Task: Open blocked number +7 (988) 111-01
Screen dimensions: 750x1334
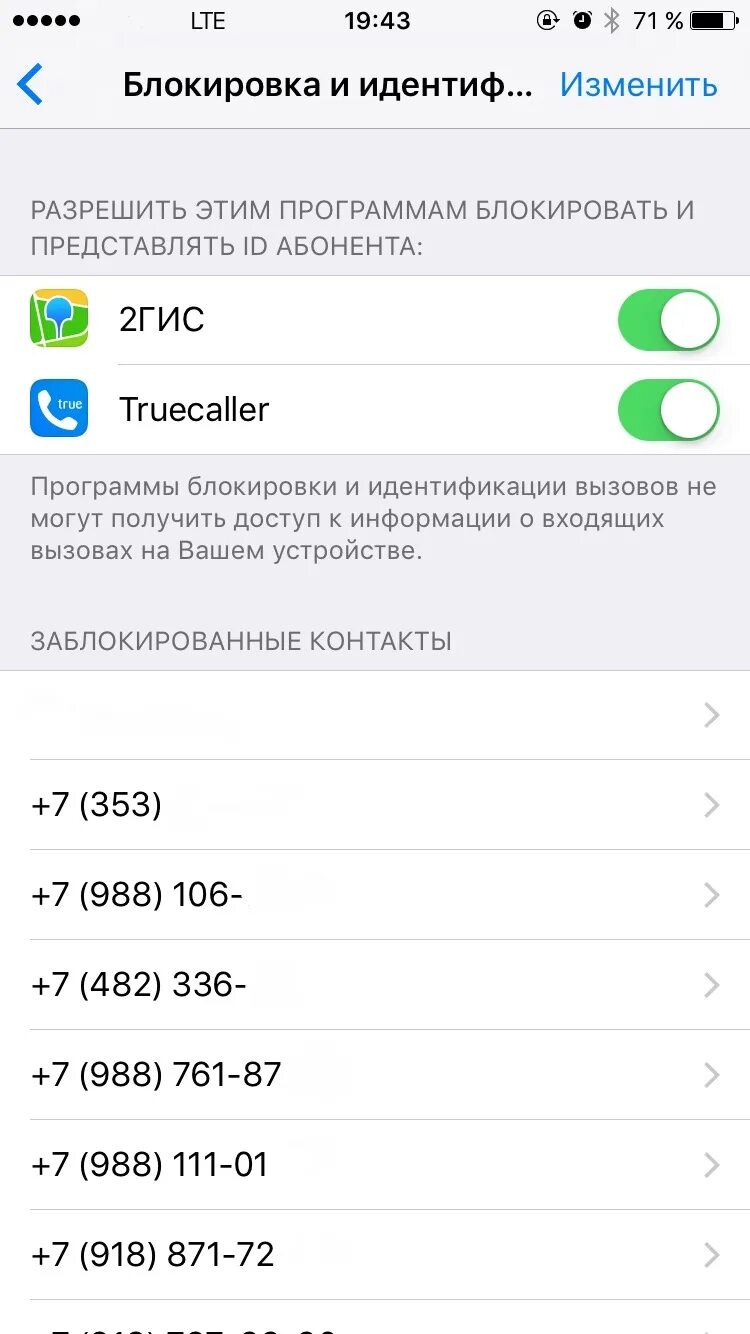Action: [x=375, y=1165]
